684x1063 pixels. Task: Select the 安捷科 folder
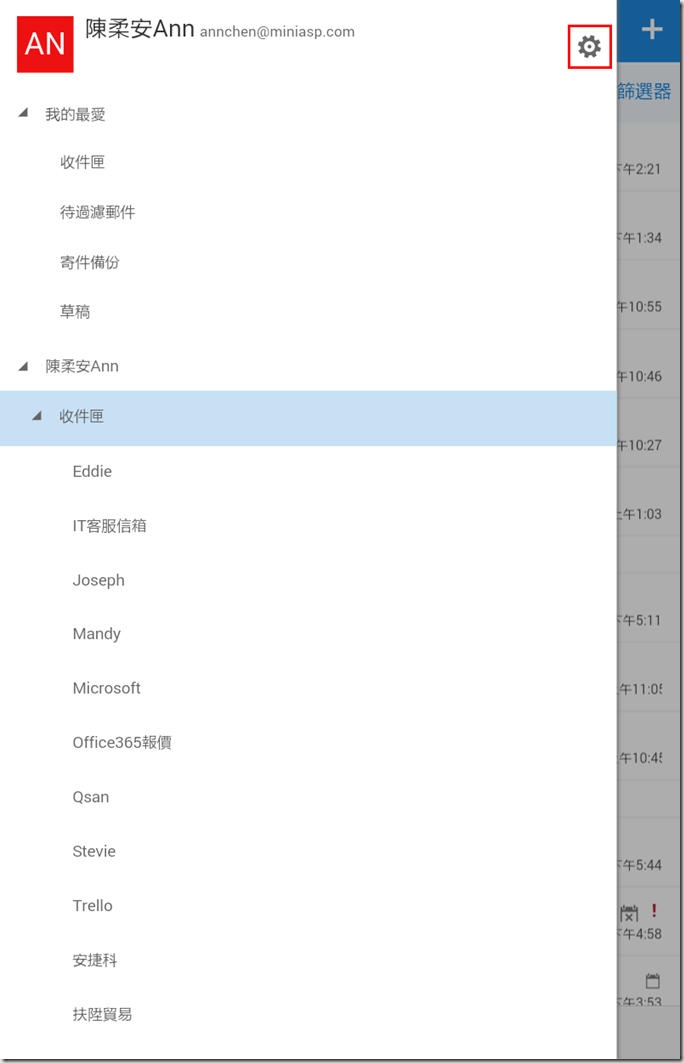pyautogui.click(x=95, y=960)
